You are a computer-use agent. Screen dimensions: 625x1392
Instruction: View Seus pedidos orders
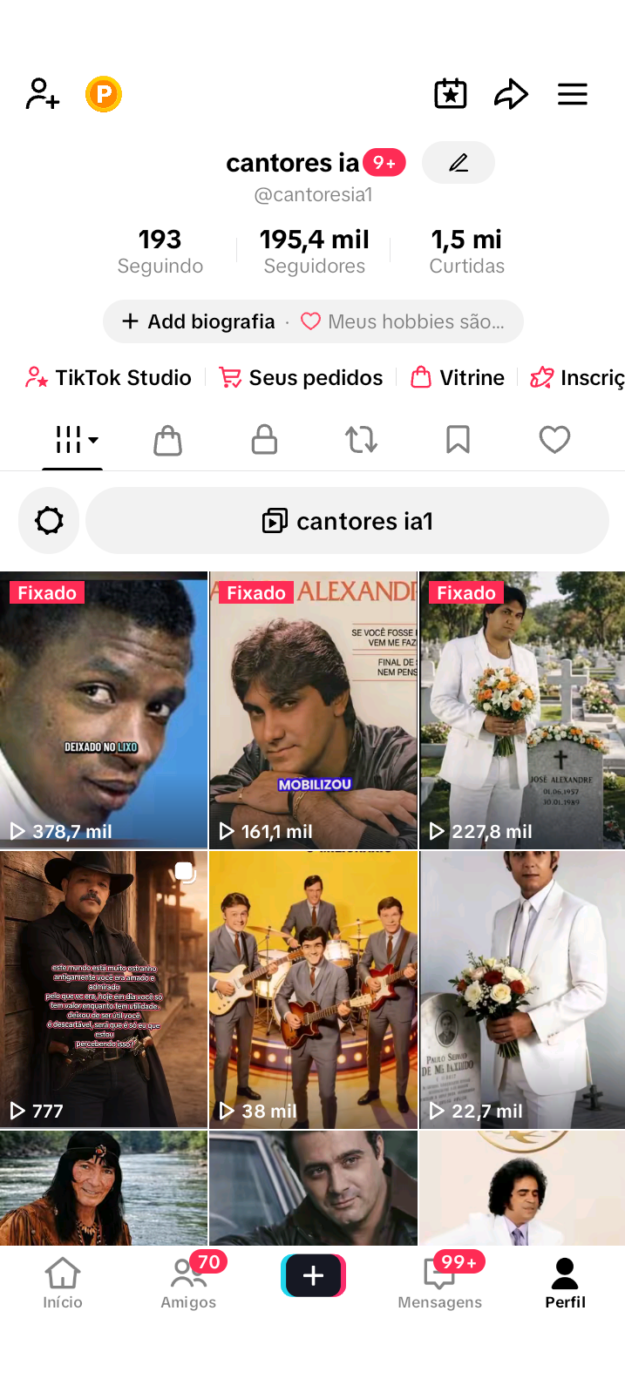pos(301,378)
